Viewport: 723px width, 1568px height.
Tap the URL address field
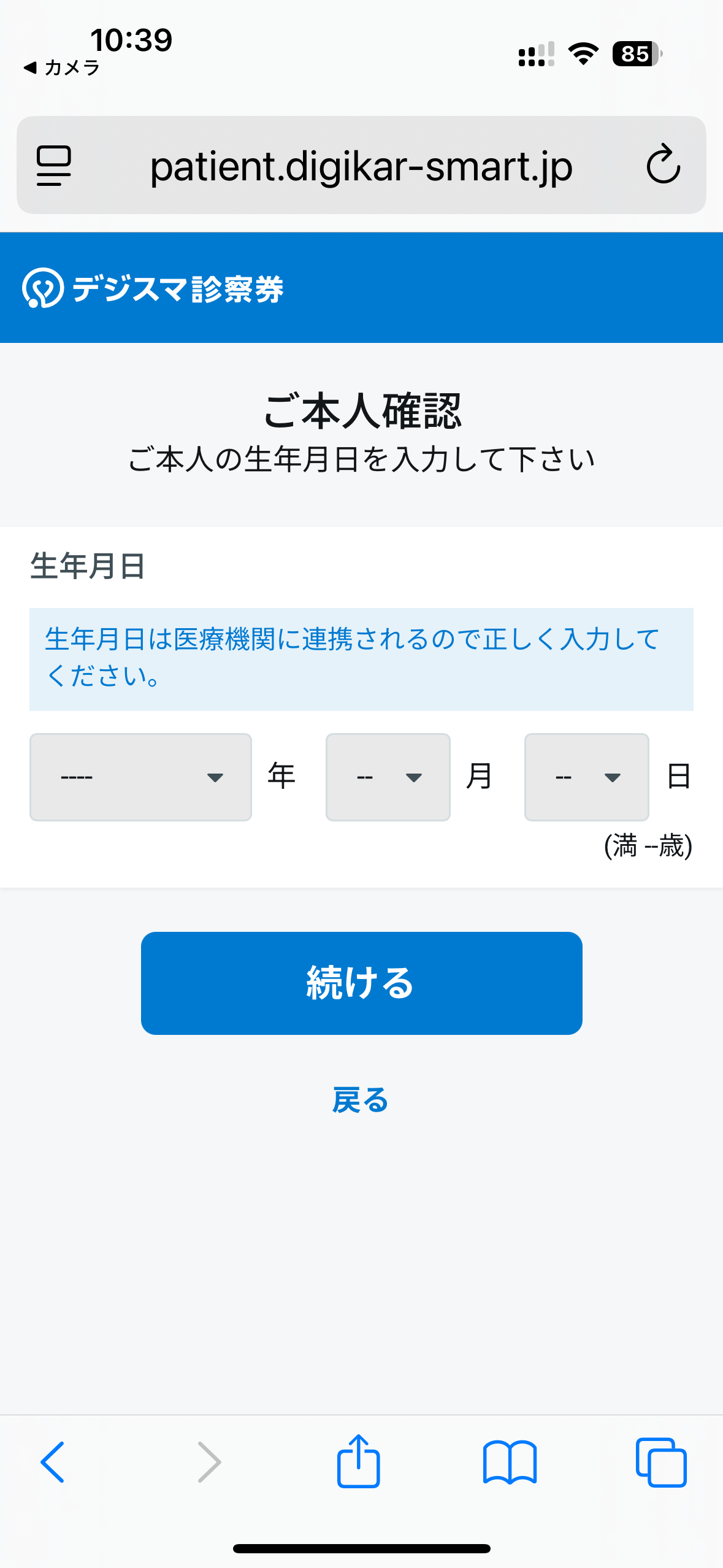pos(361,166)
